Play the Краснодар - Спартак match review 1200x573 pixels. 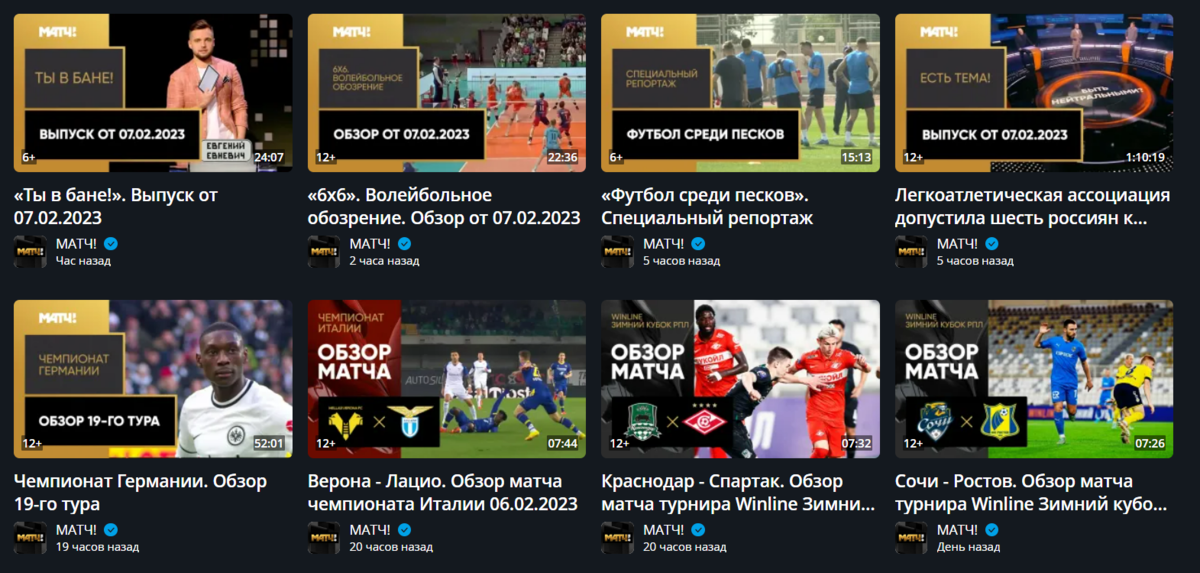[x=740, y=379]
